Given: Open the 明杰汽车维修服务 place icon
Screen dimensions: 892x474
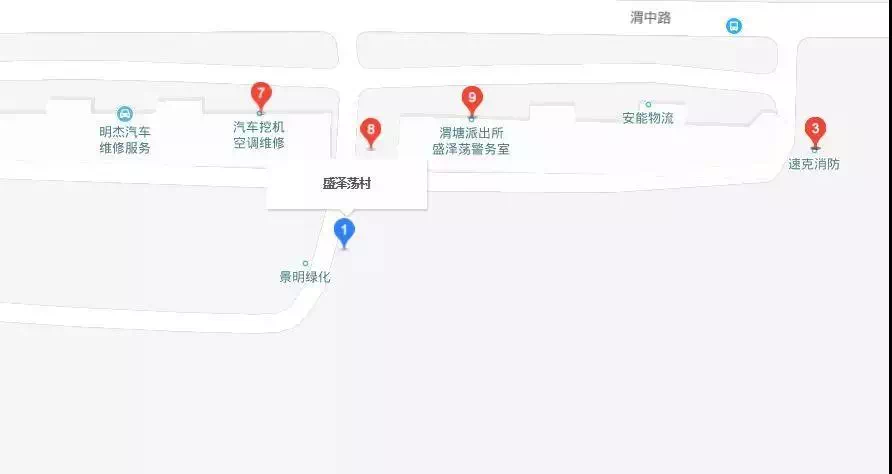Looking at the screenshot, I should coord(125,113).
